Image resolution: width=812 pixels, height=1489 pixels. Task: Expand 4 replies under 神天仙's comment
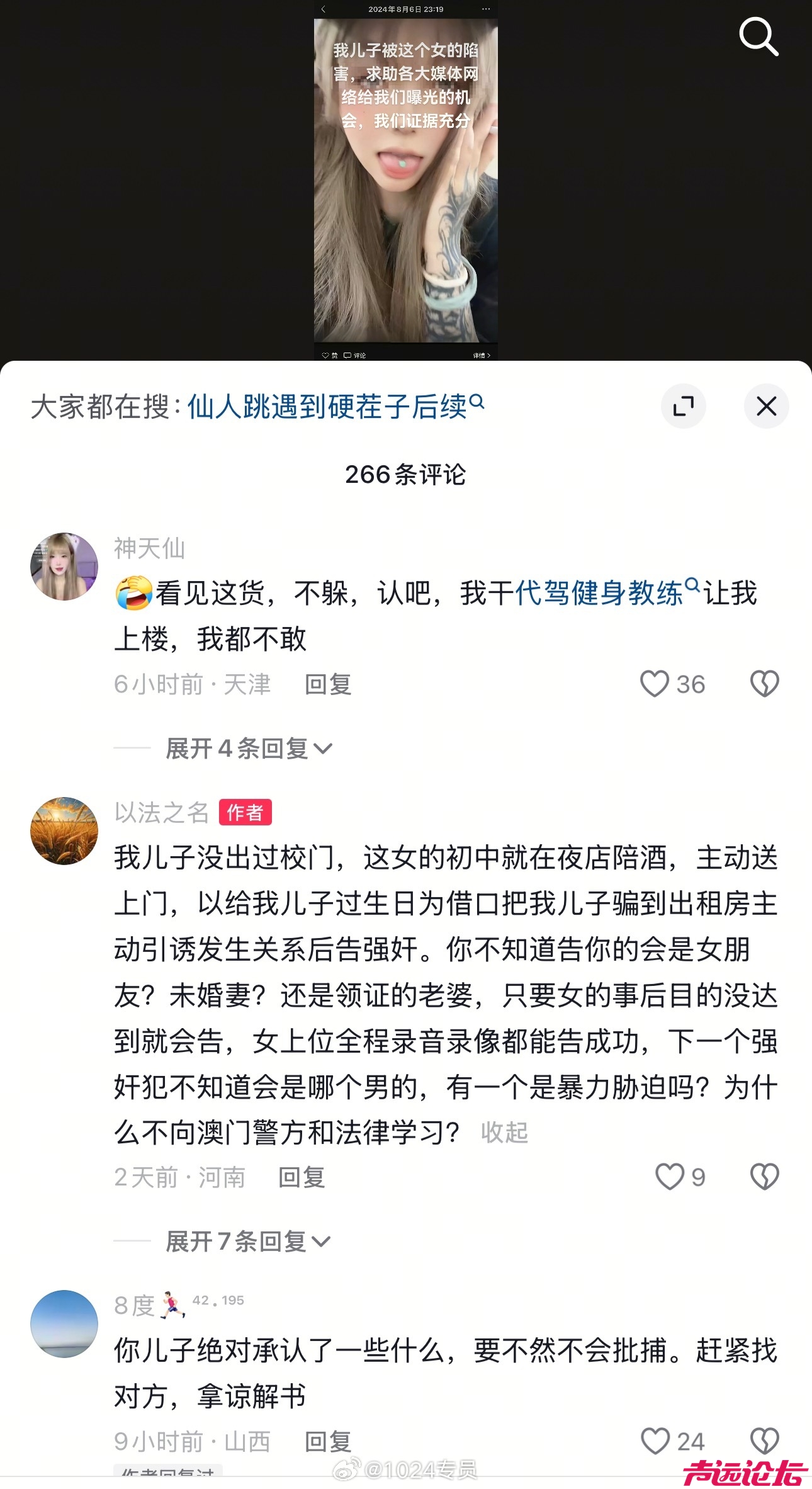tap(248, 749)
